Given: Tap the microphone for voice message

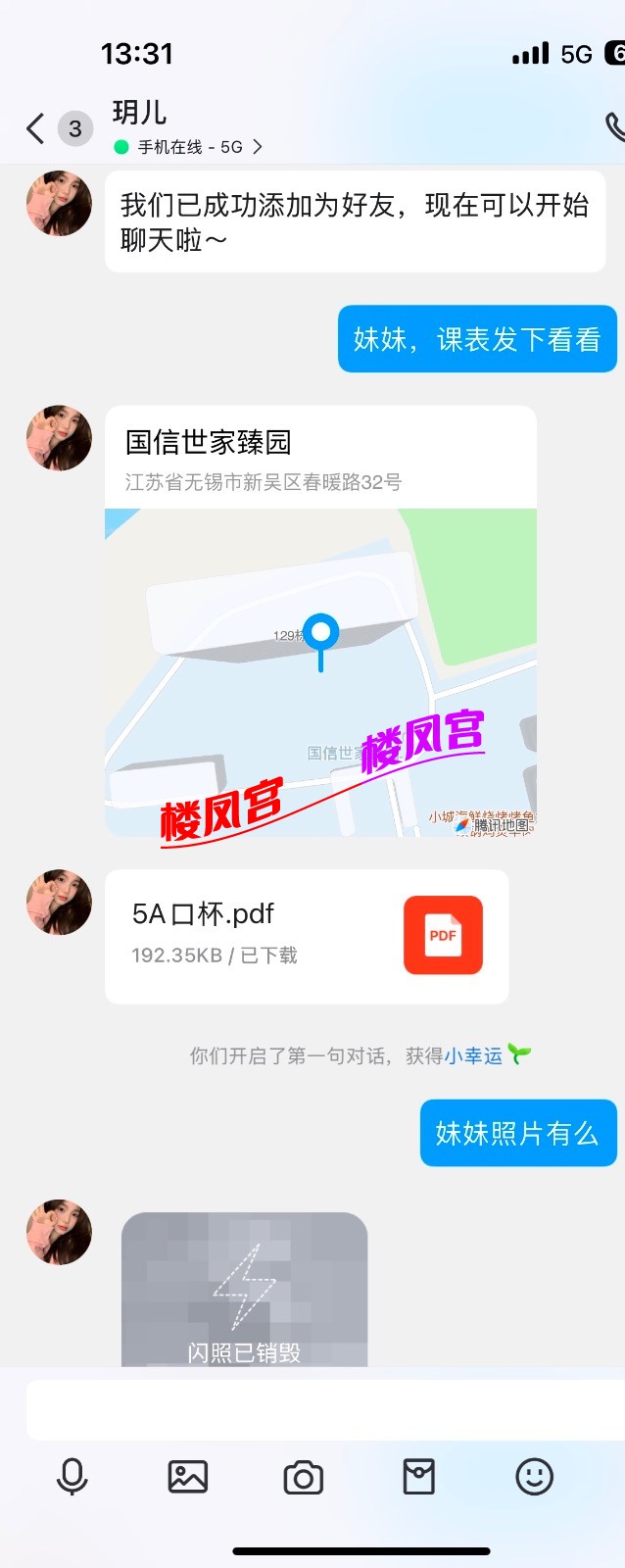Looking at the screenshot, I should tap(72, 1477).
